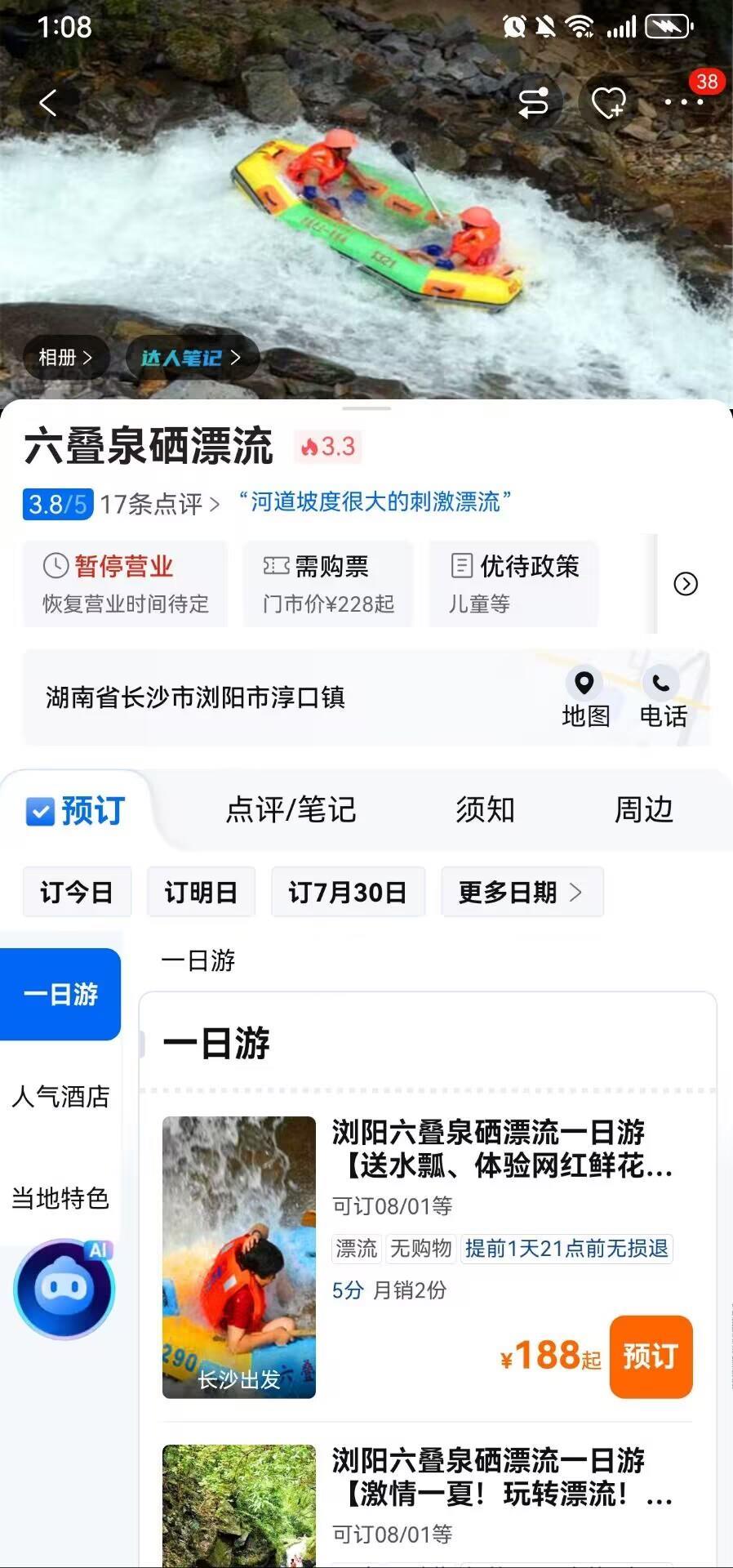Choose the 订7月30日 date chip
The height and width of the screenshot is (1568, 733).
pos(348,892)
